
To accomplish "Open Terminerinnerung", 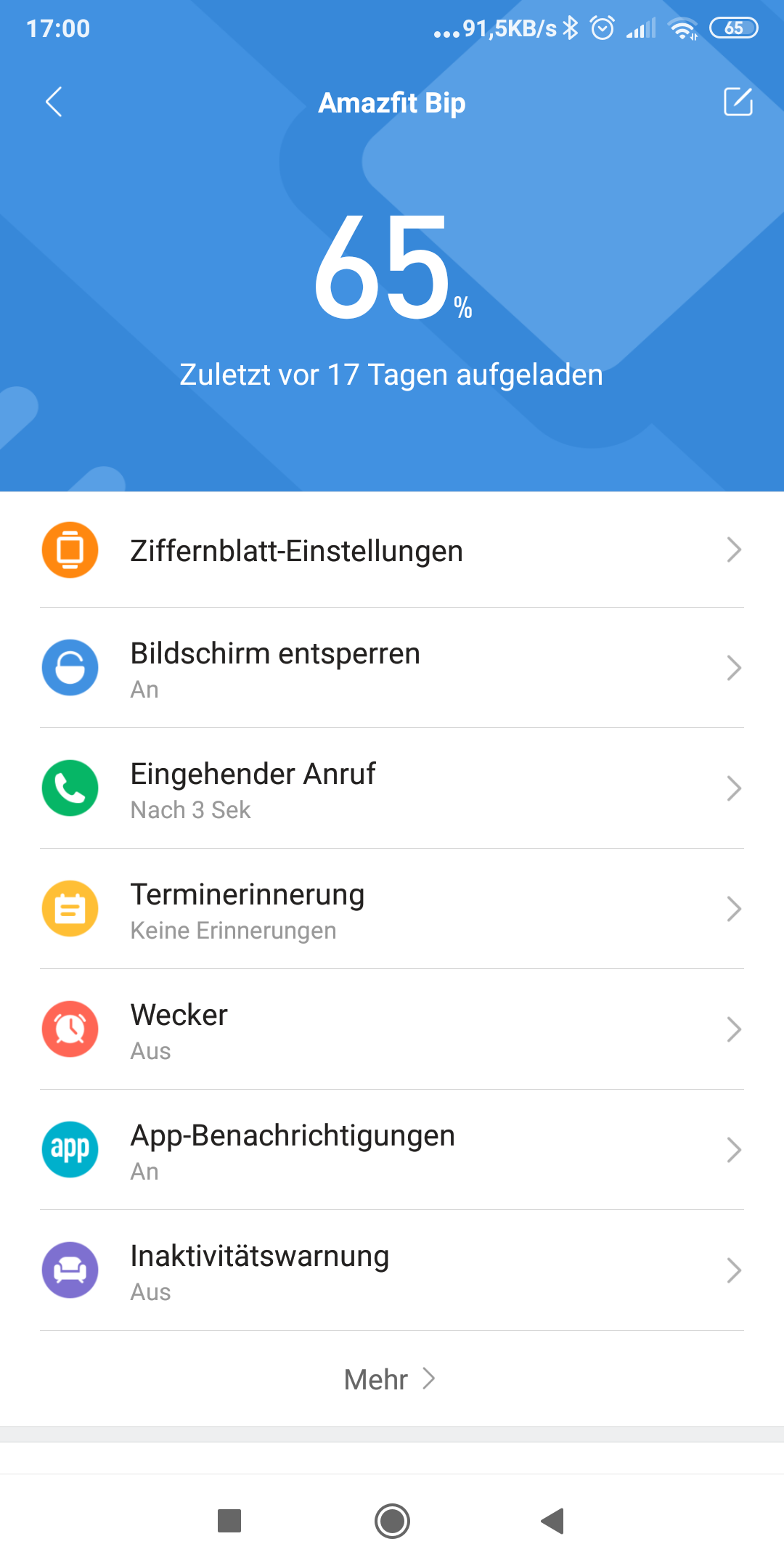I will (x=392, y=910).
